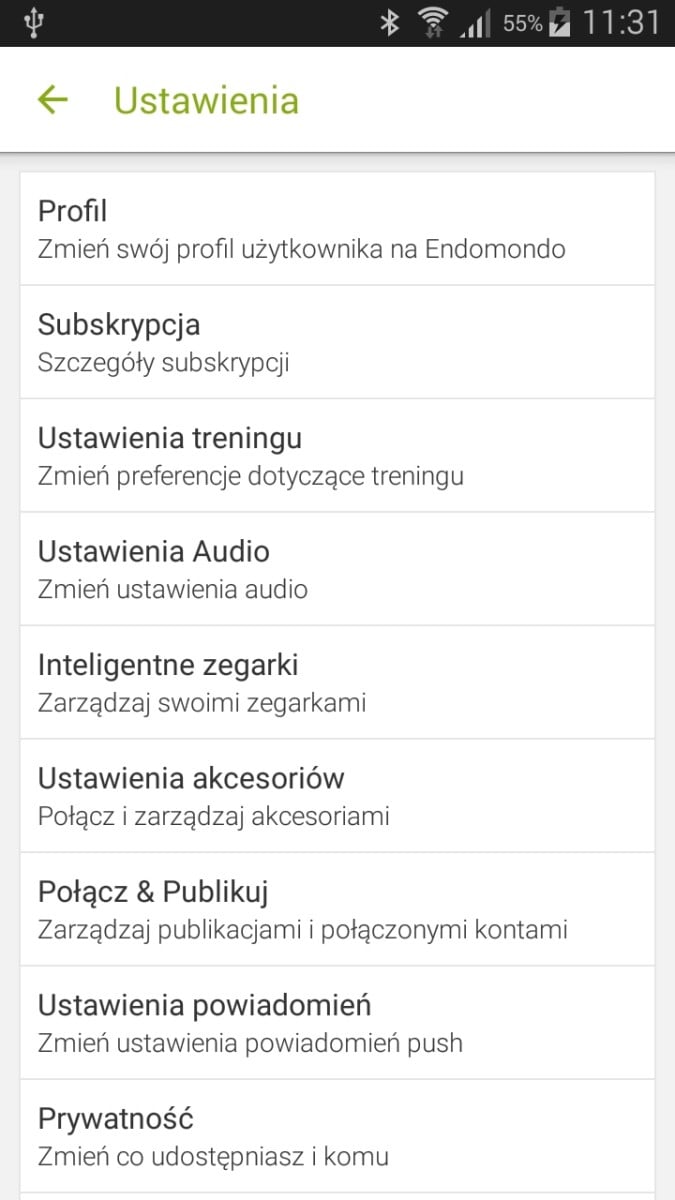Open Prywatność settings
Image resolution: width=675 pixels, height=1200 pixels.
[337, 1136]
